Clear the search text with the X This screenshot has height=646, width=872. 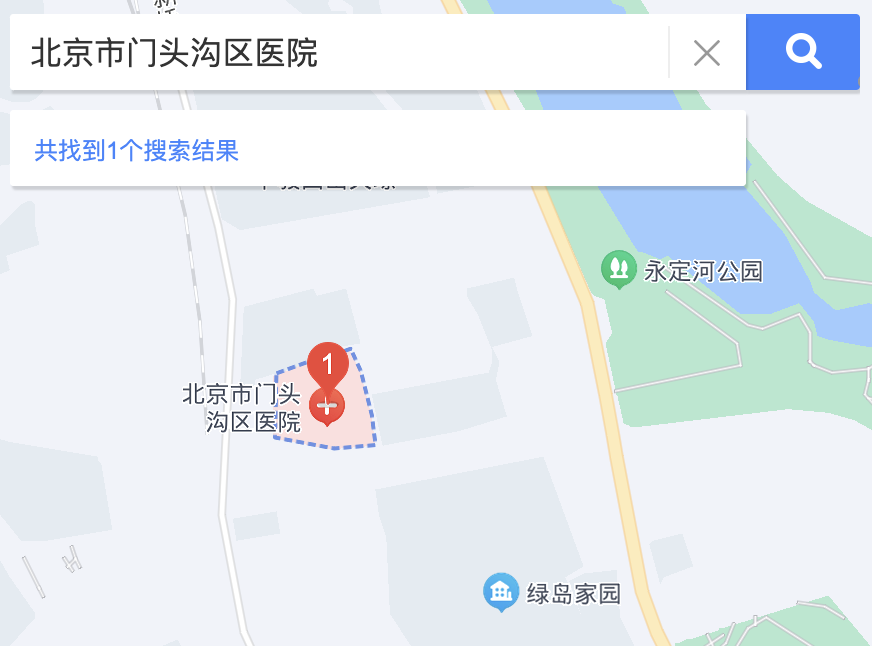[x=707, y=52]
